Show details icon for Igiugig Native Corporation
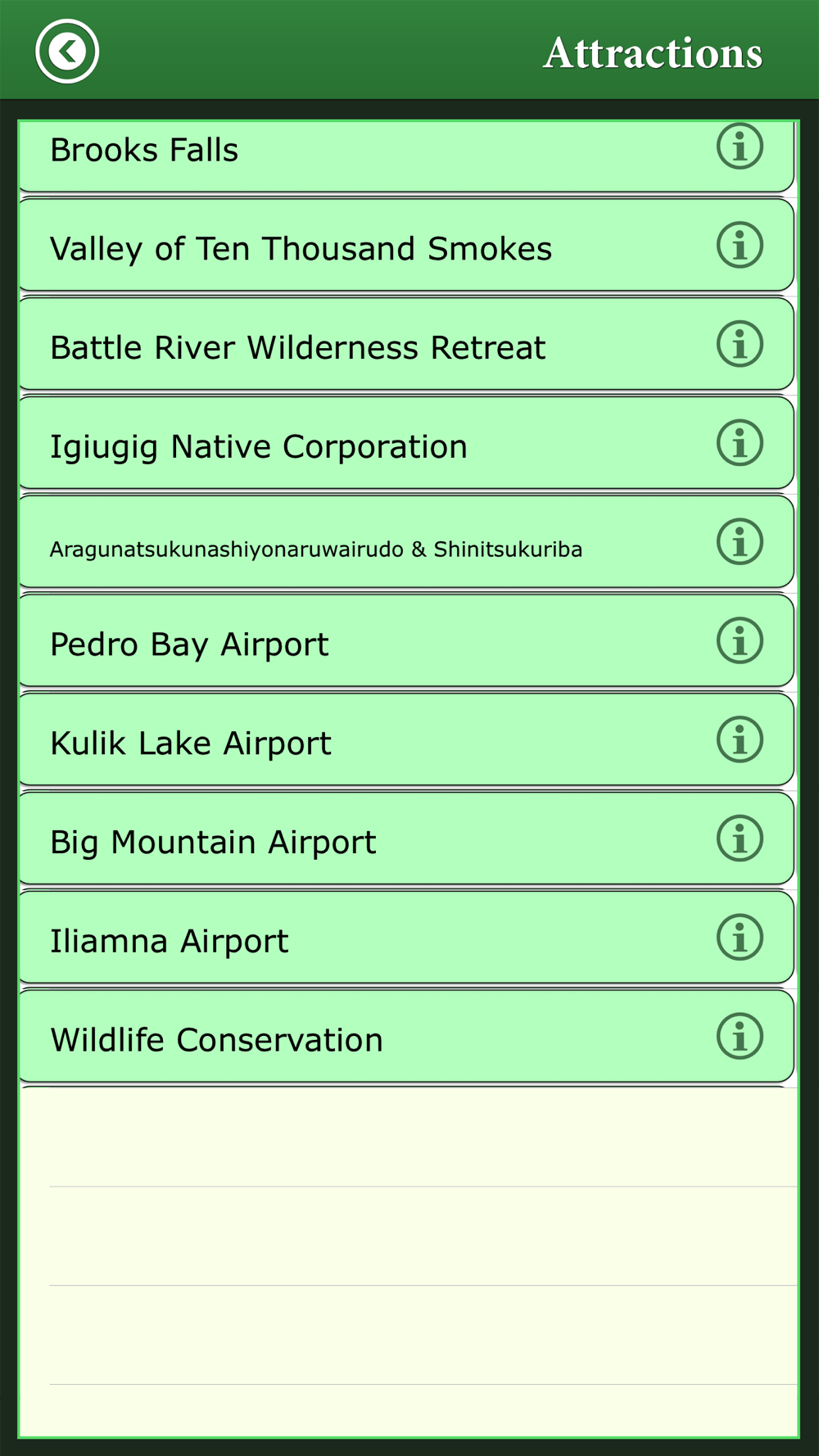 [x=740, y=443]
